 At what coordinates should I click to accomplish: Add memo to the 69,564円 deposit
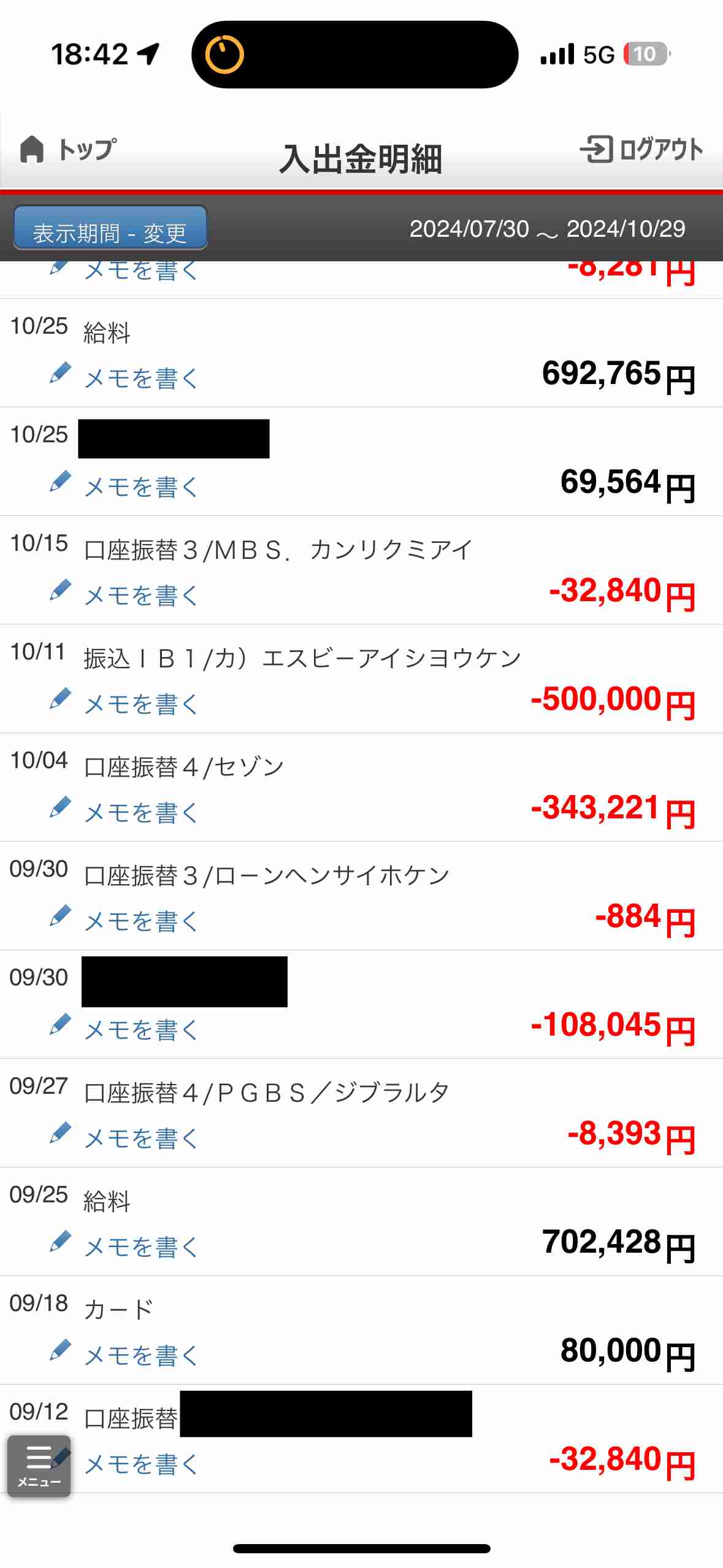pyautogui.click(x=124, y=485)
